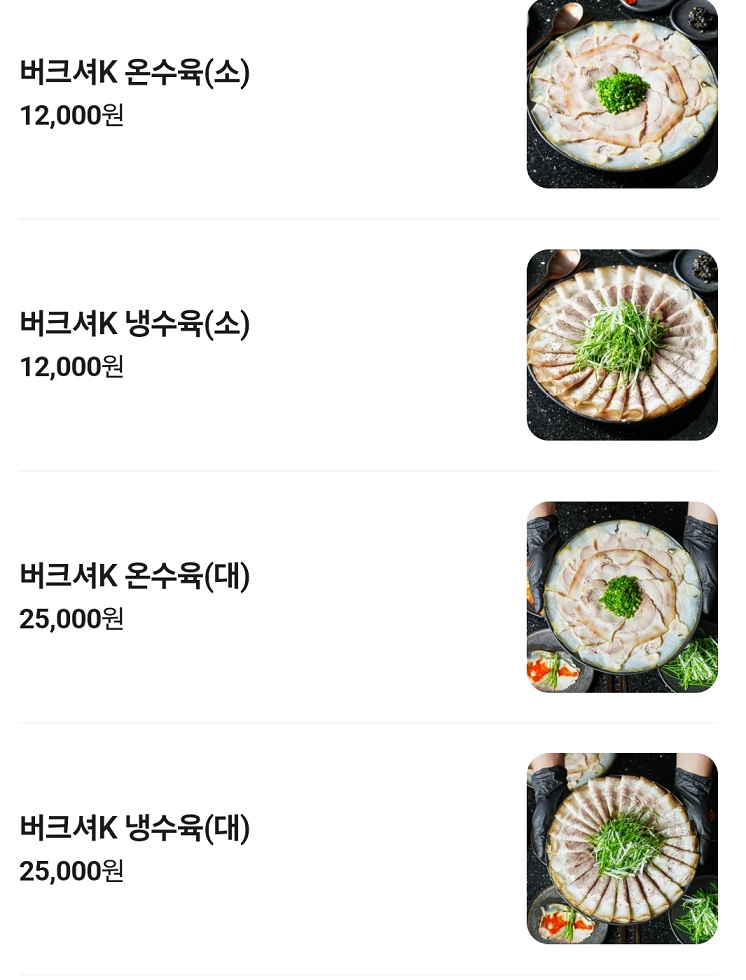Tap the fourth menu row to view details
This screenshot has height=980, width=746.
pyautogui.click(x=300, y=848)
